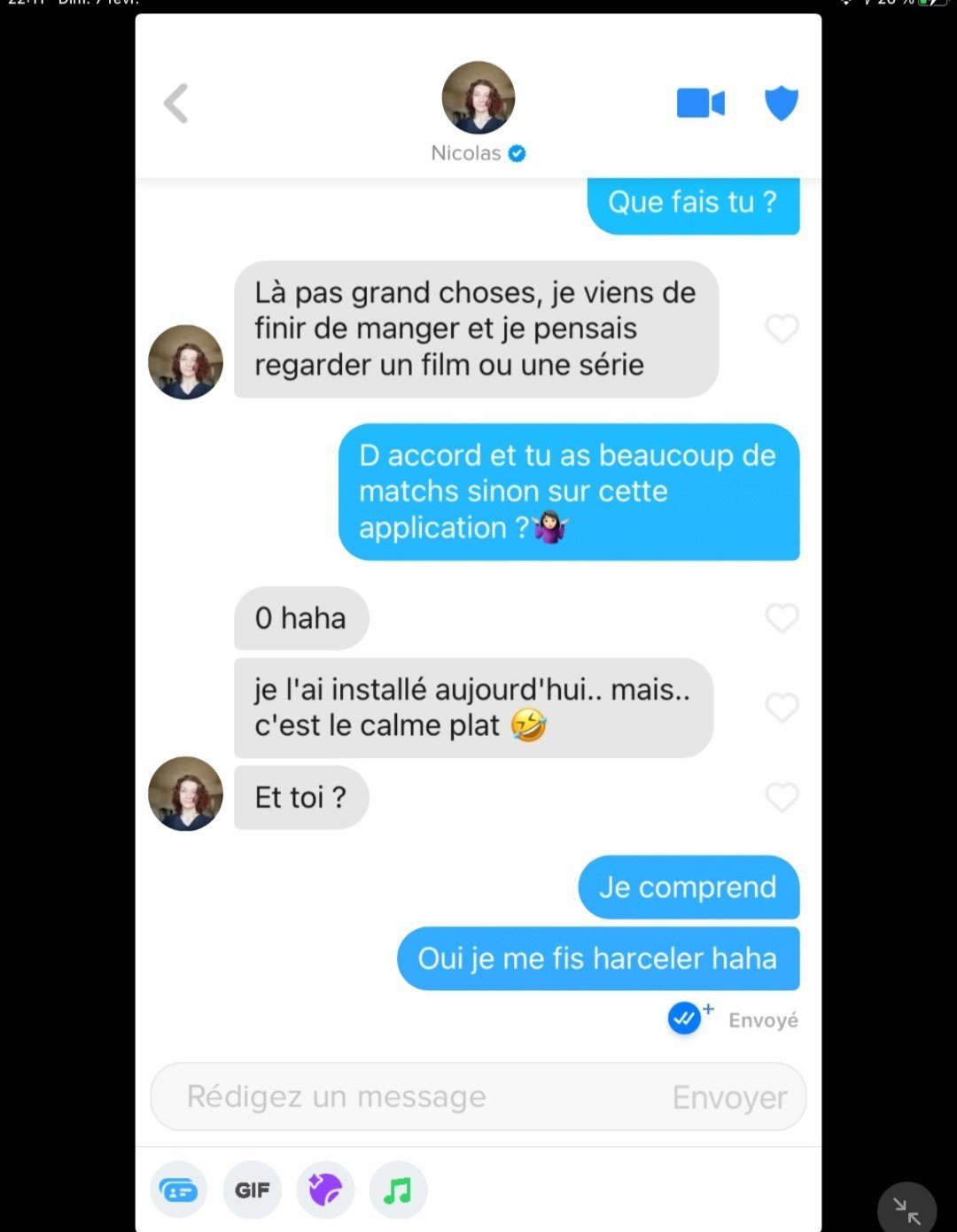Focus the "Rédigez un message" field
Screen dimensions: 957x1232
399,1096
